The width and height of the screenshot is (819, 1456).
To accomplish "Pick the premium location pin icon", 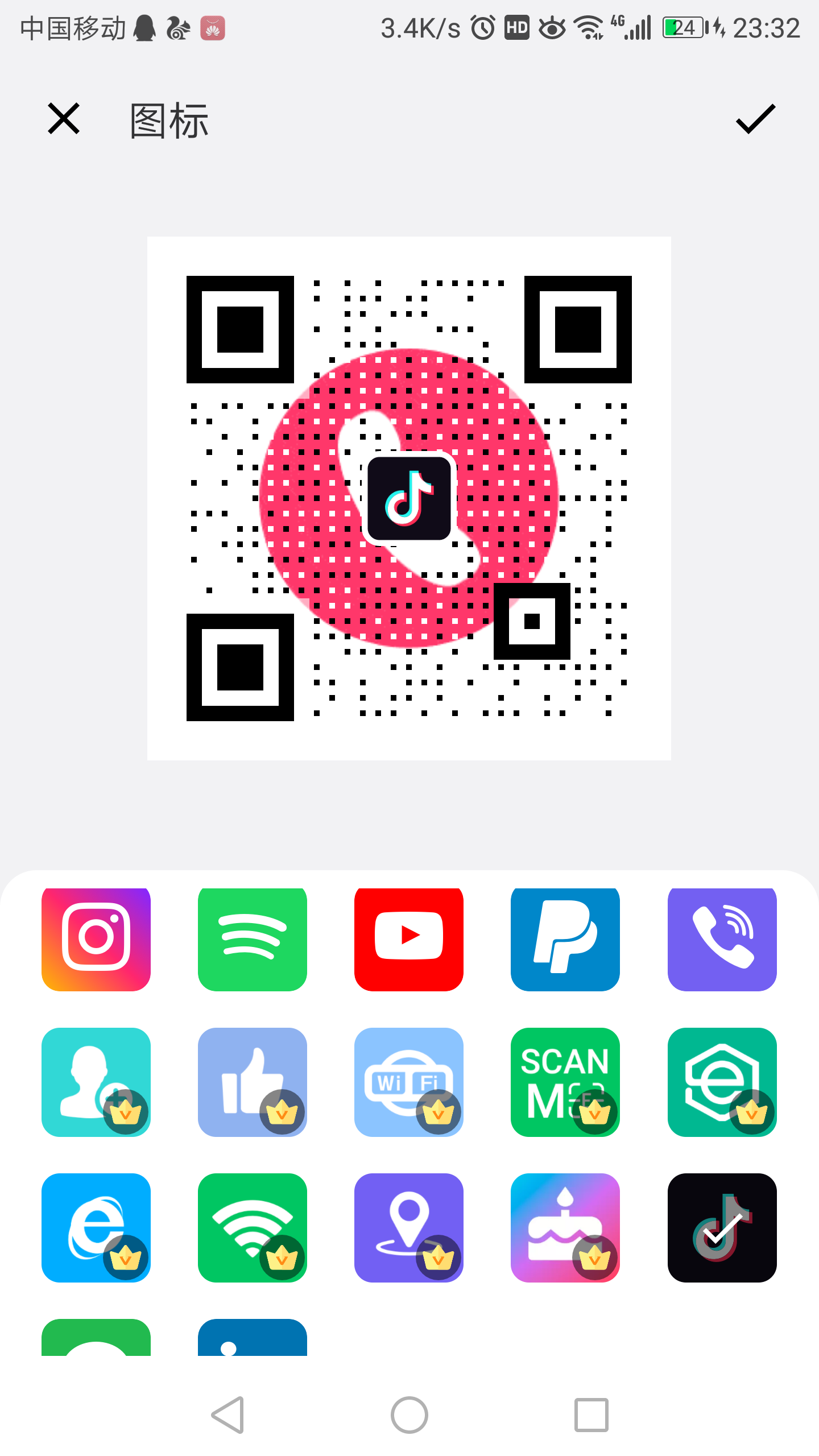I will click(409, 1227).
